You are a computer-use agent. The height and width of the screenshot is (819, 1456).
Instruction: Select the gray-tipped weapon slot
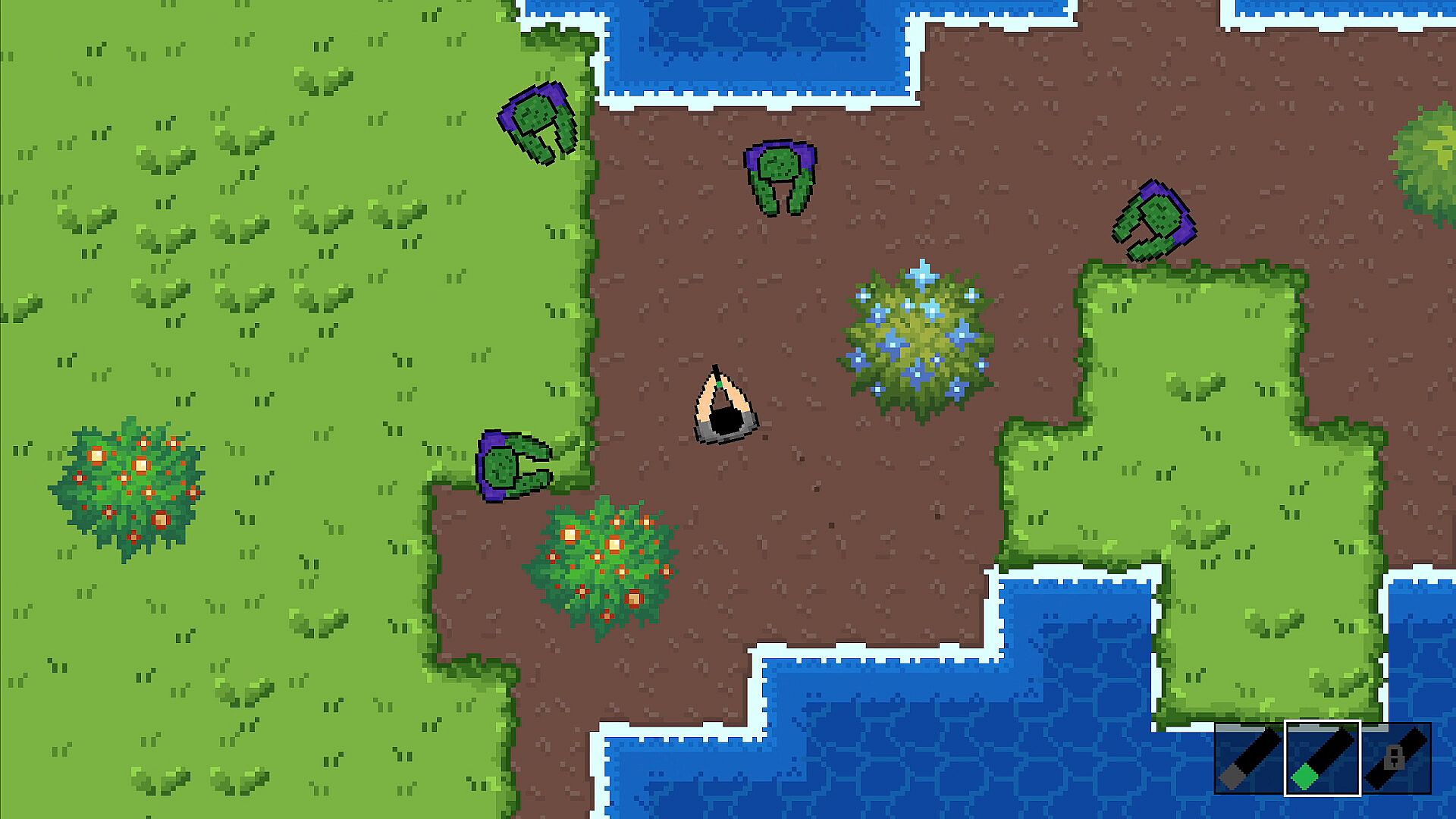point(1249,758)
